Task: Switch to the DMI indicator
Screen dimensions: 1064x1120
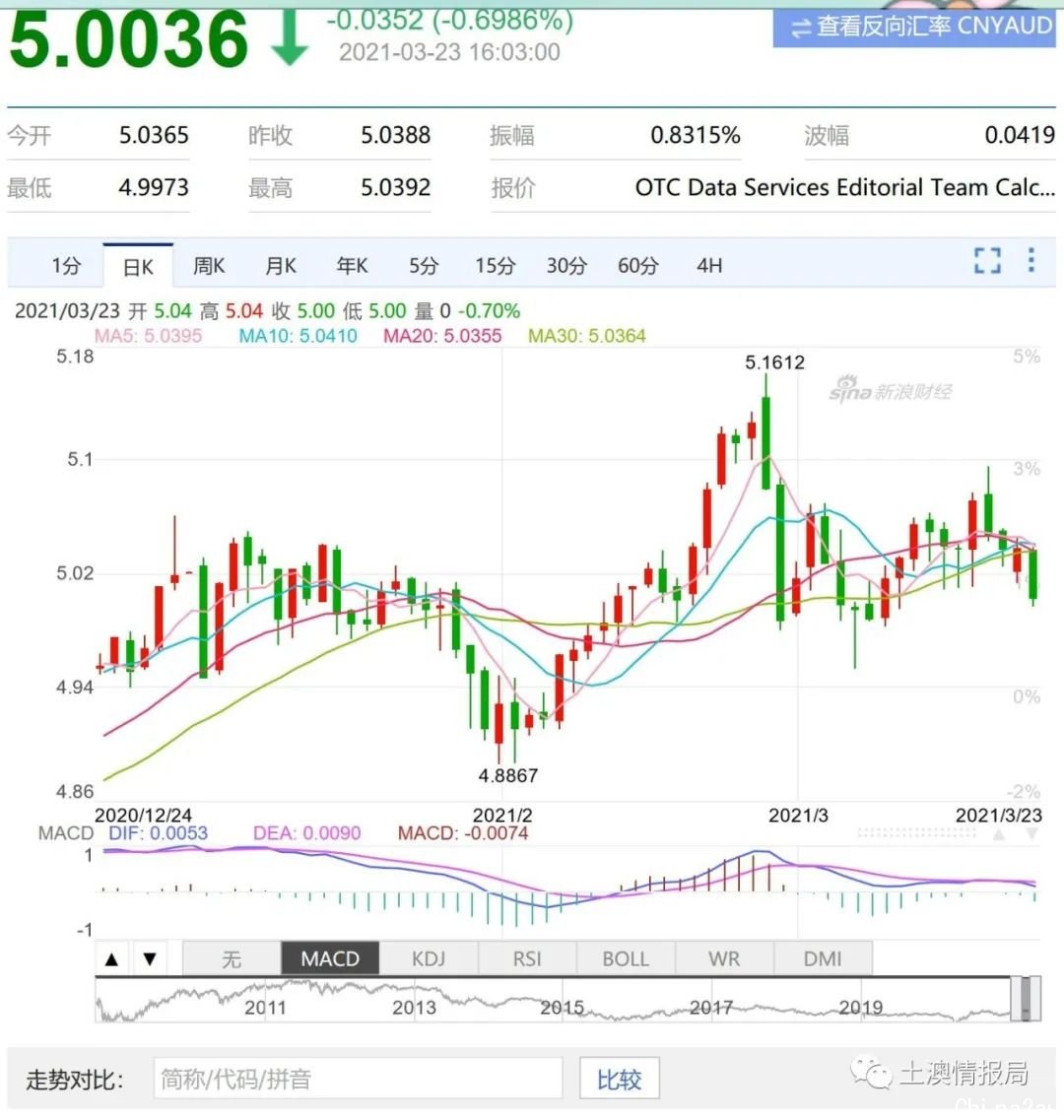Action: (x=823, y=958)
